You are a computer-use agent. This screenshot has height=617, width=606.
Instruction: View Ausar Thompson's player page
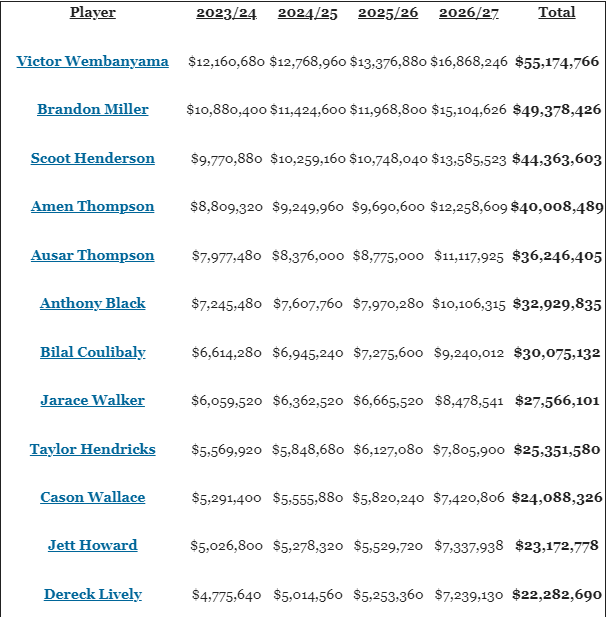(93, 255)
